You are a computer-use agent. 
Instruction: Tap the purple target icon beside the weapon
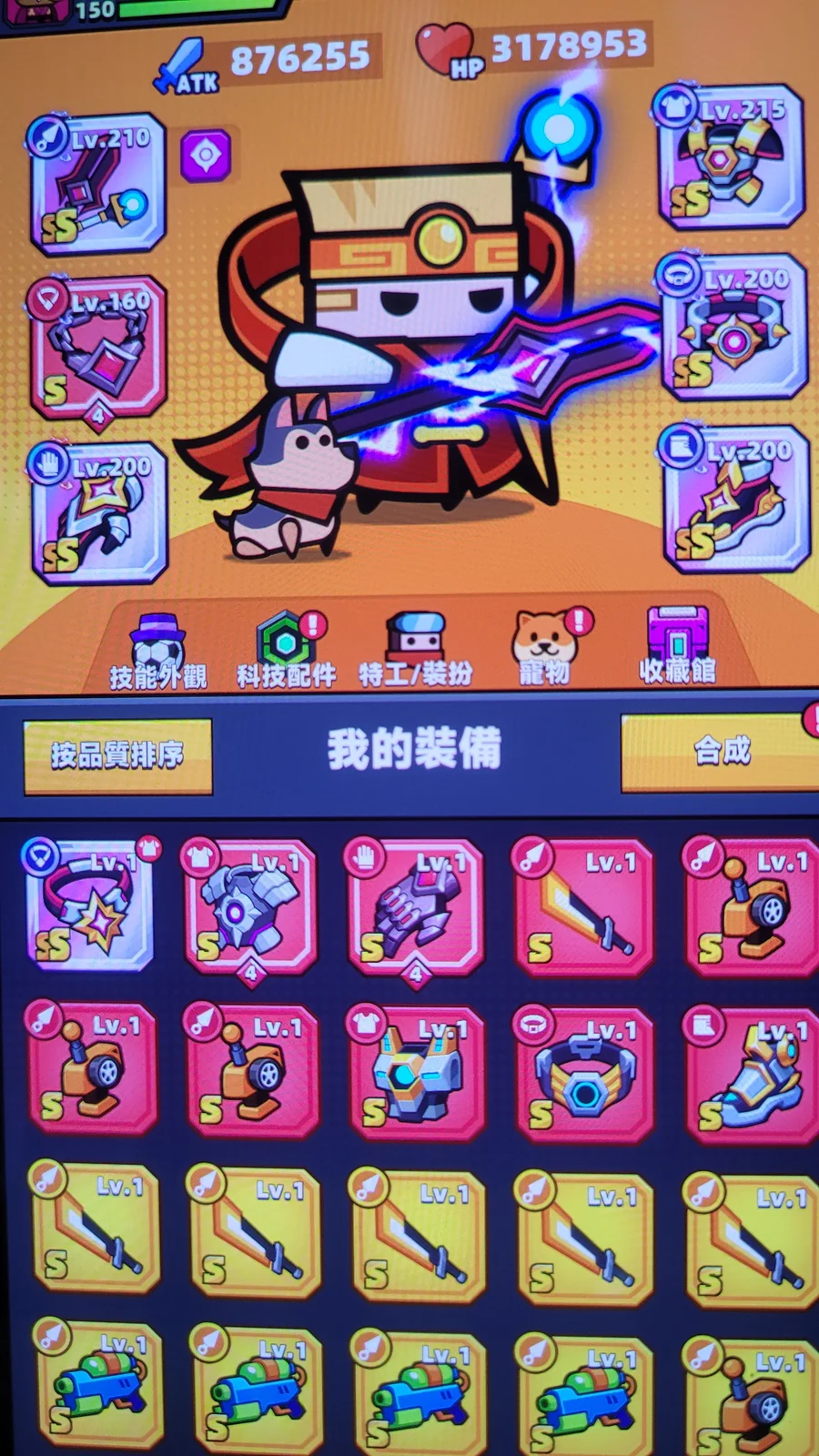click(206, 156)
